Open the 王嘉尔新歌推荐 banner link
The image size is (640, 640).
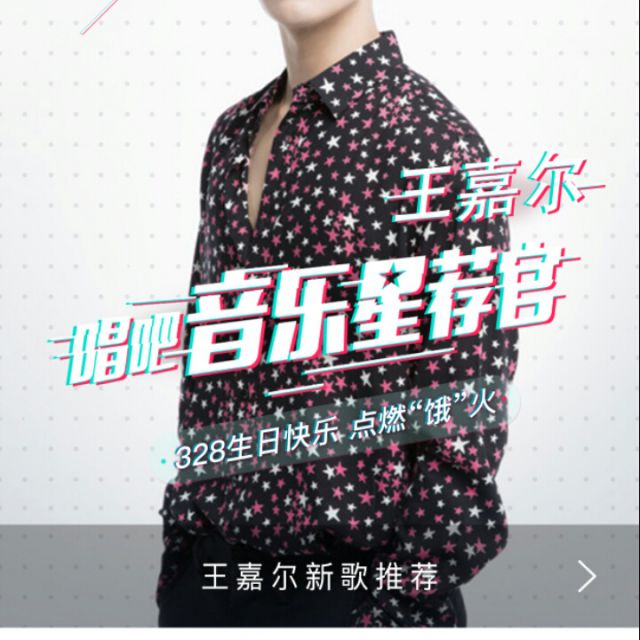coord(320,576)
